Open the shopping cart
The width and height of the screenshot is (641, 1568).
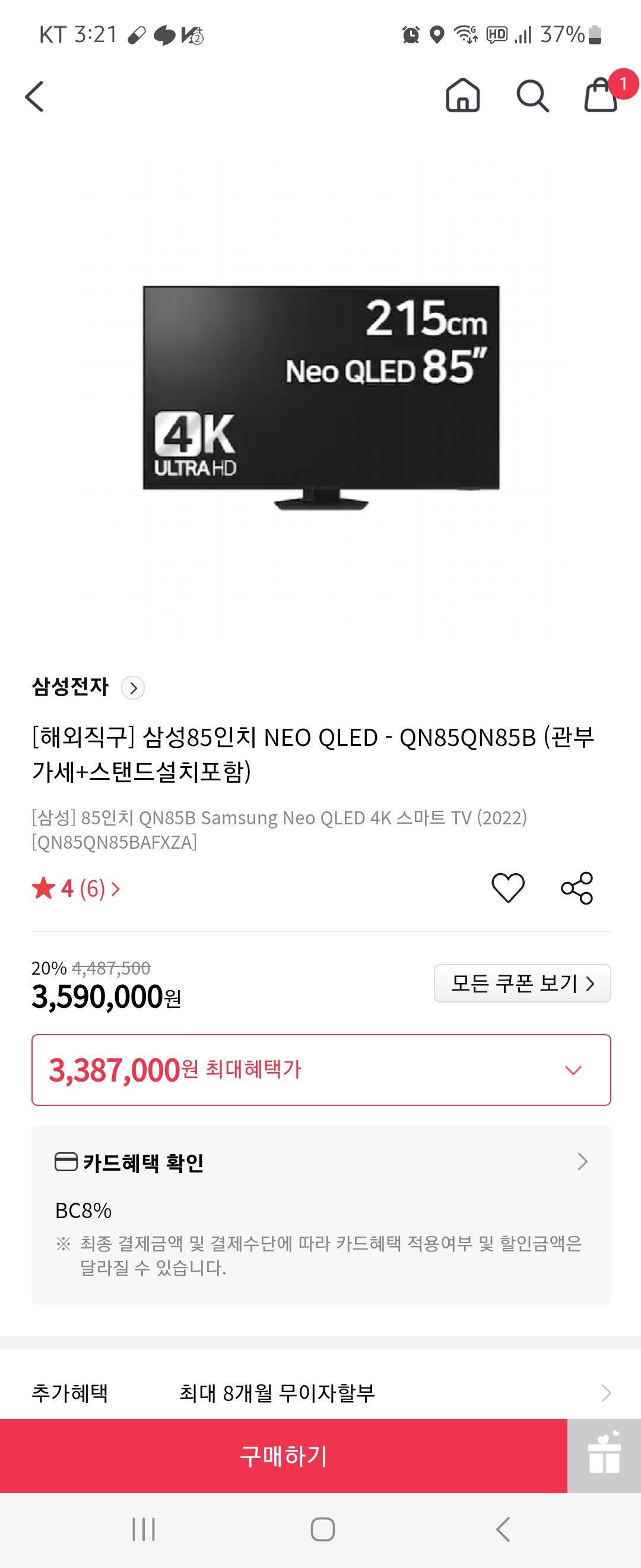(601, 95)
